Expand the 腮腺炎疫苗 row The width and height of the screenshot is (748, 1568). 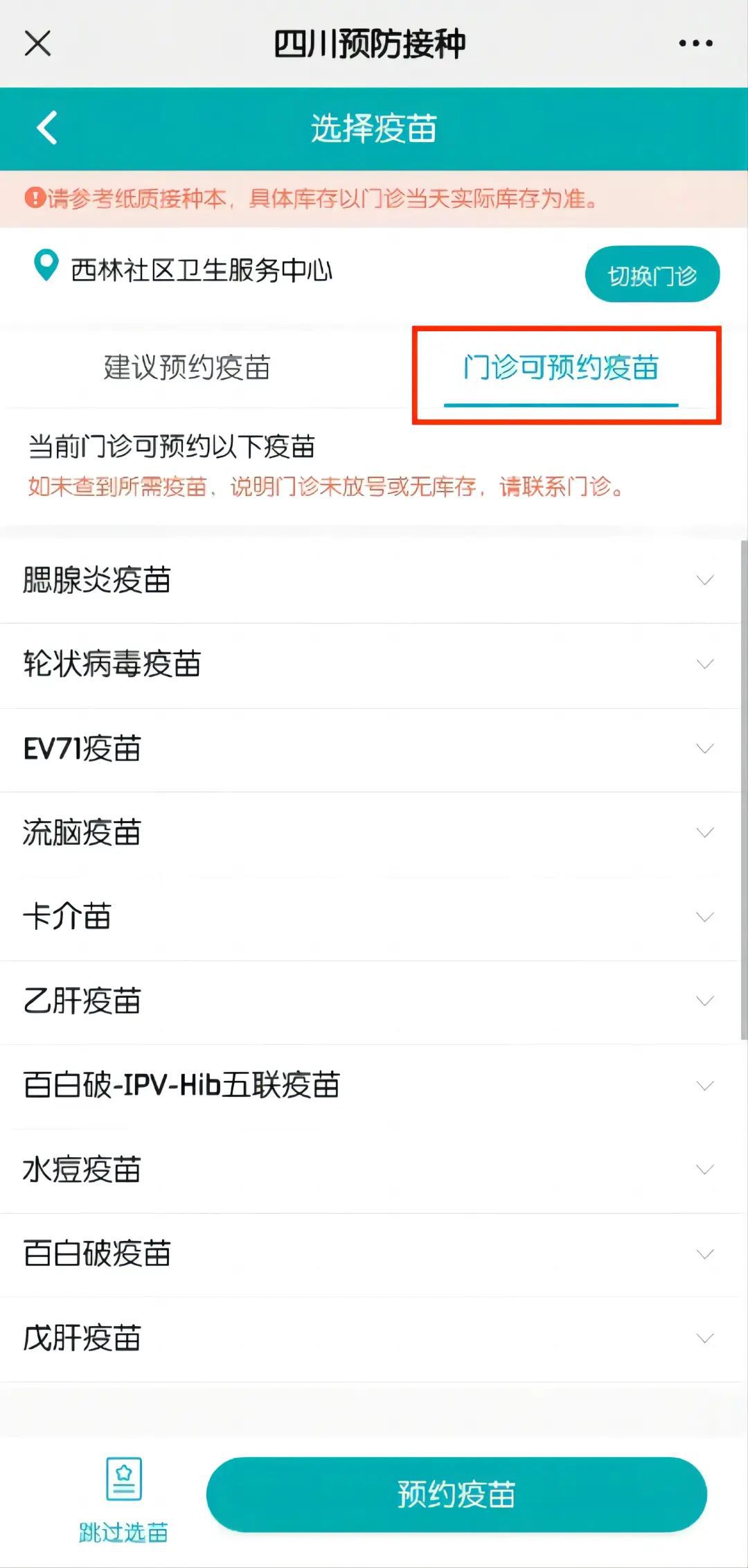pos(704,580)
